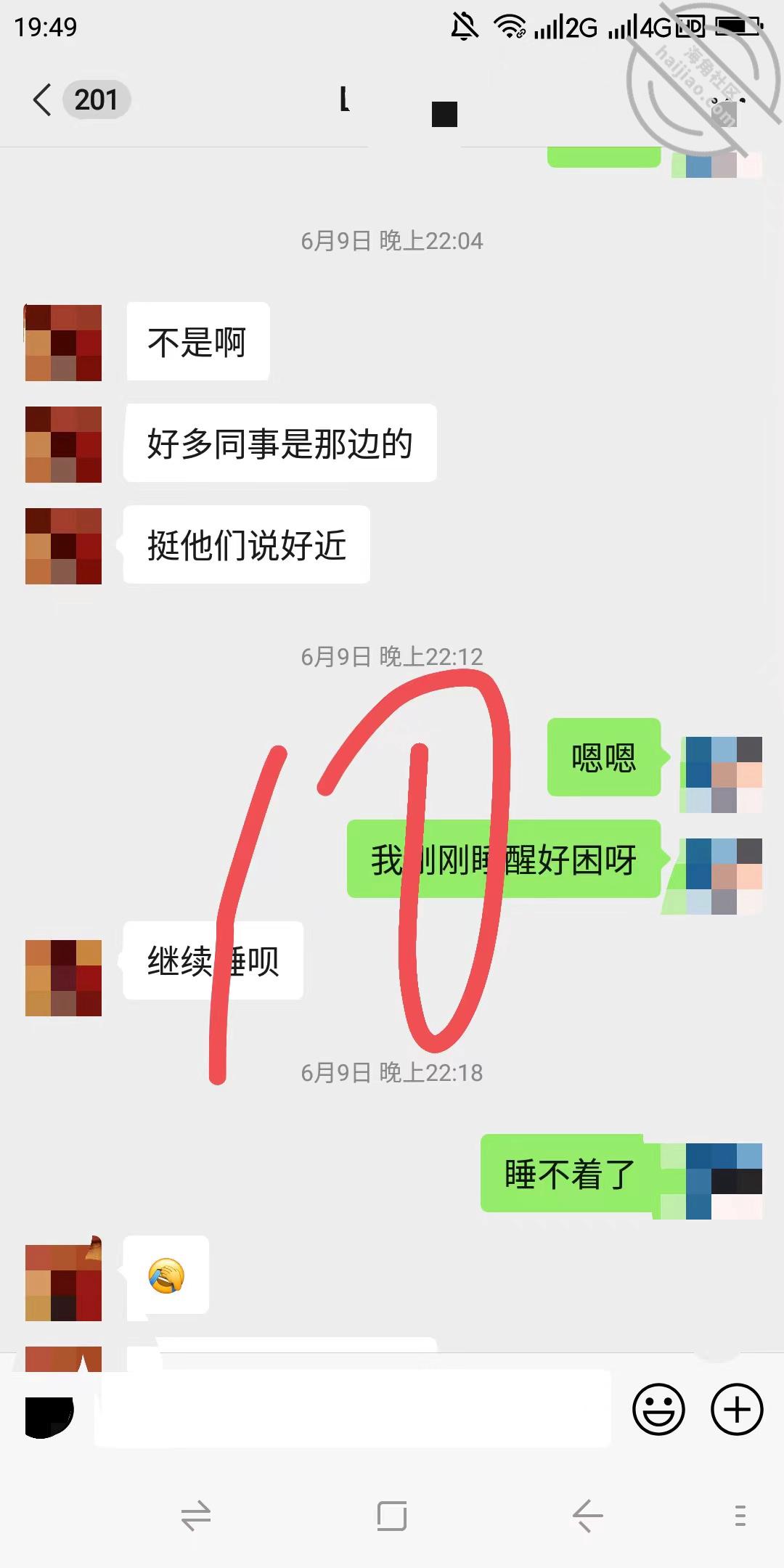The height and width of the screenshot is (1568, 784).
Task: Open sender's avatar beside 不是啊
Action: pyautogui.click(x=63, y=343)
